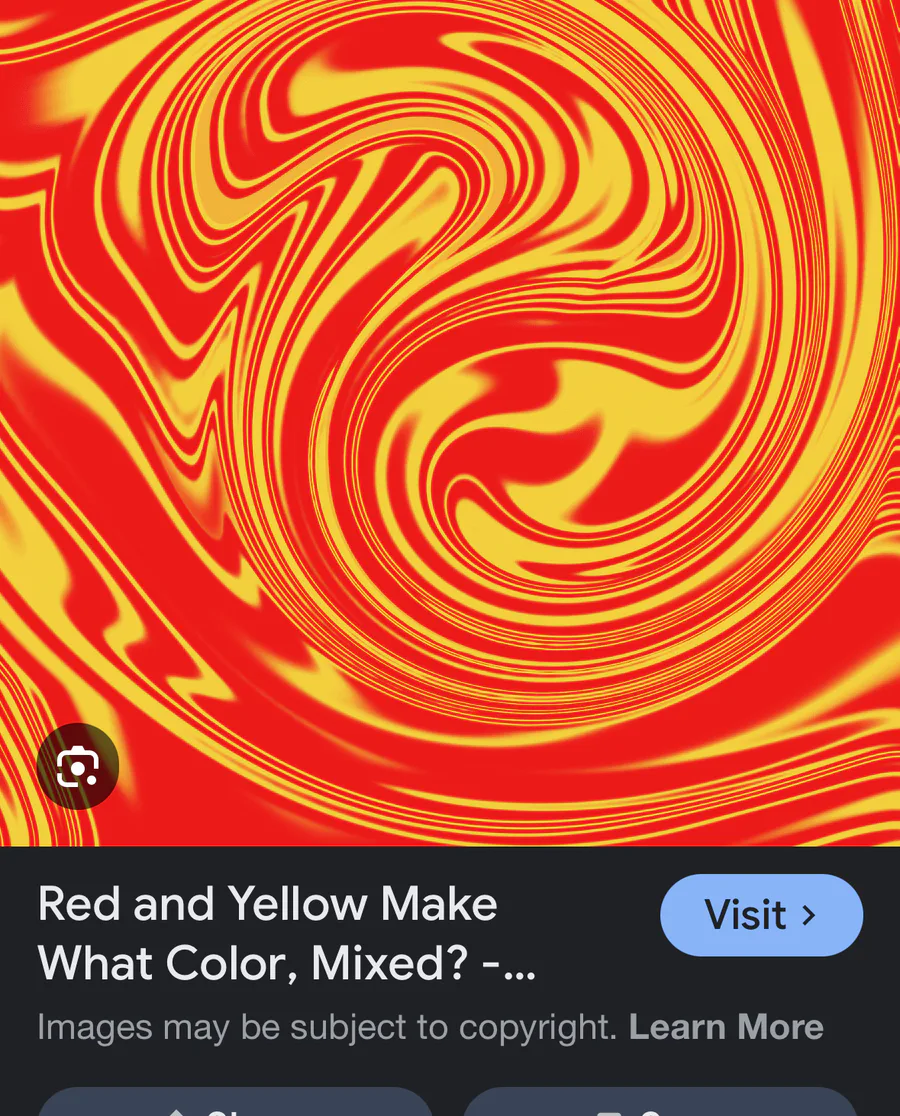The width and height of the screenshot is (900, 1116).
Task: Open the red and yellow swirl image
Action: [x=450, y=400]
